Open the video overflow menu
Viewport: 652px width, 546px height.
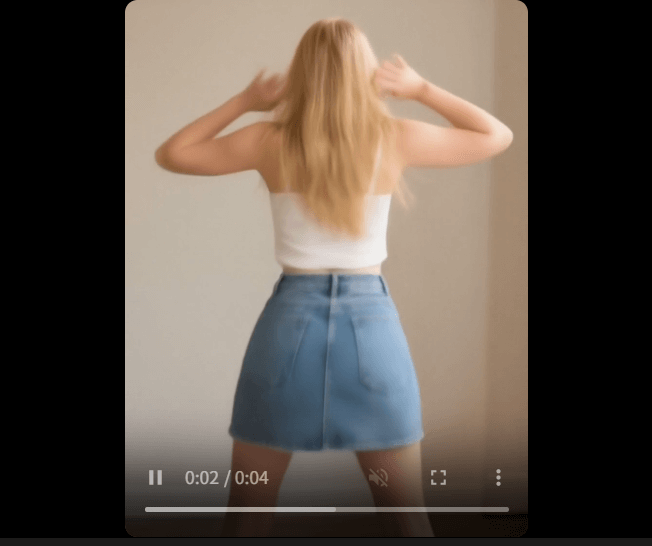tap(498, 478)
